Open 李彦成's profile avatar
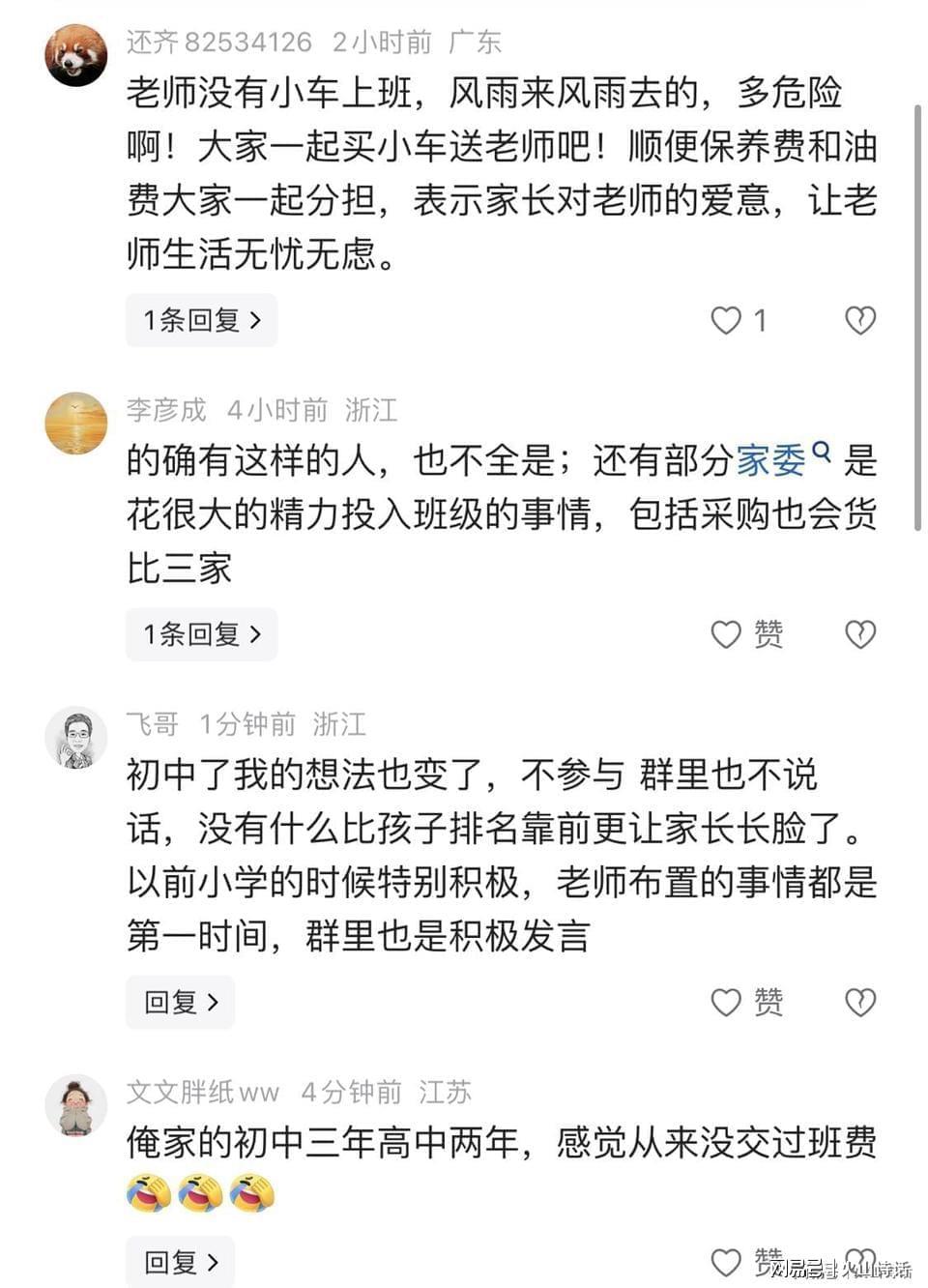 click(x=75, y=424)
